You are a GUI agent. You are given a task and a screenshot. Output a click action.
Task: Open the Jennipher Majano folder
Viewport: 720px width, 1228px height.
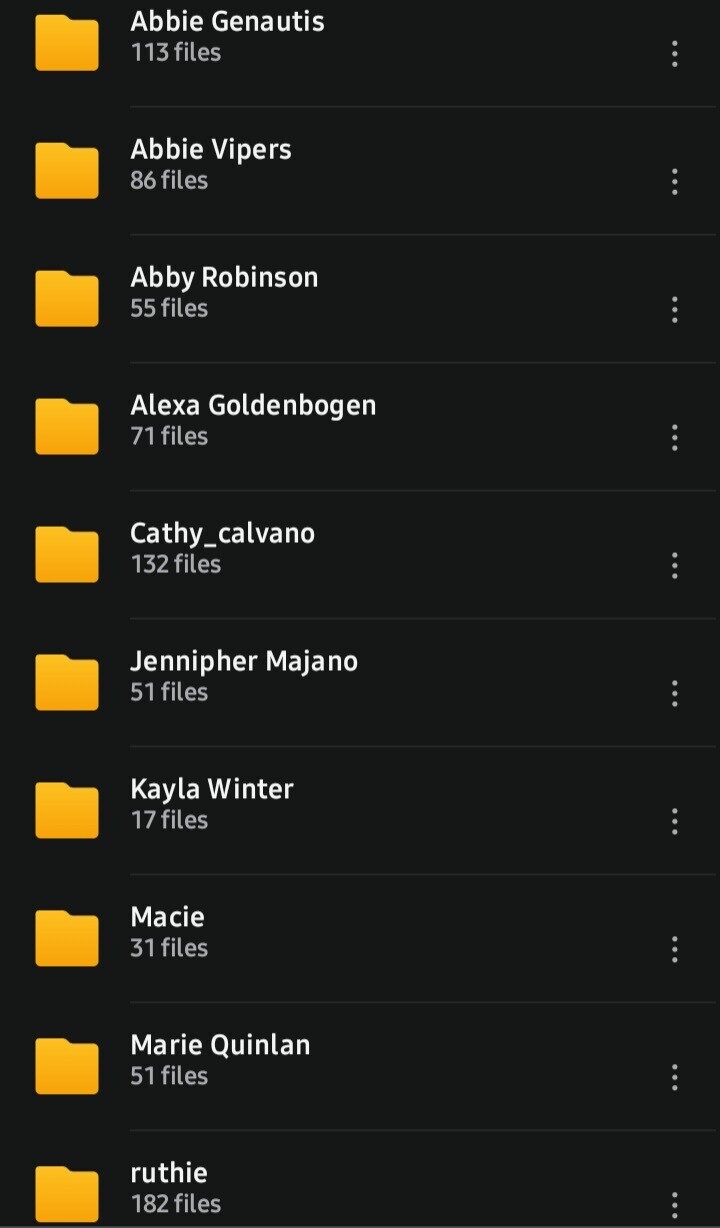click(244, 676)
